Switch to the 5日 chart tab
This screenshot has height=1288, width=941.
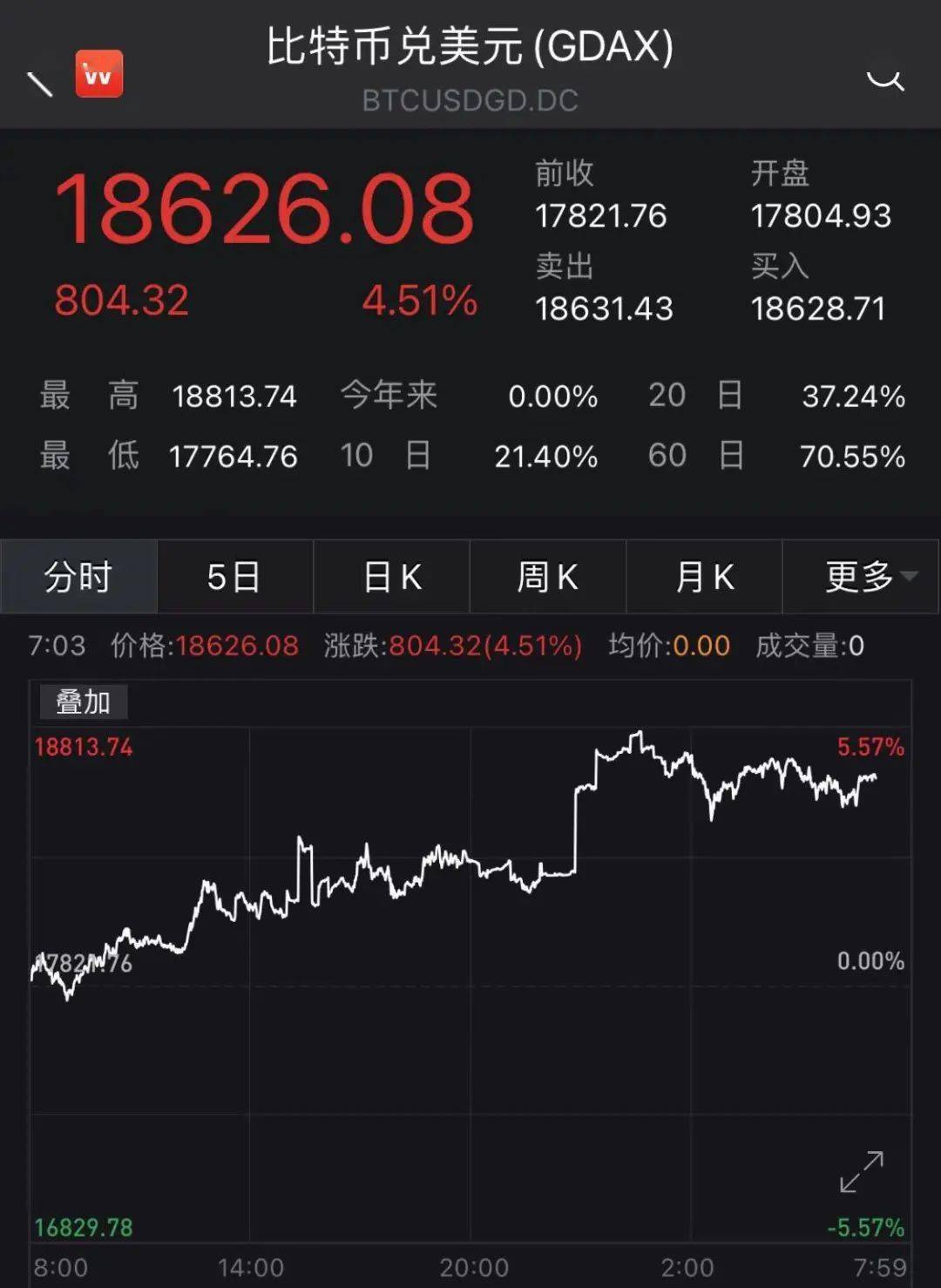(x=234, y=575)
